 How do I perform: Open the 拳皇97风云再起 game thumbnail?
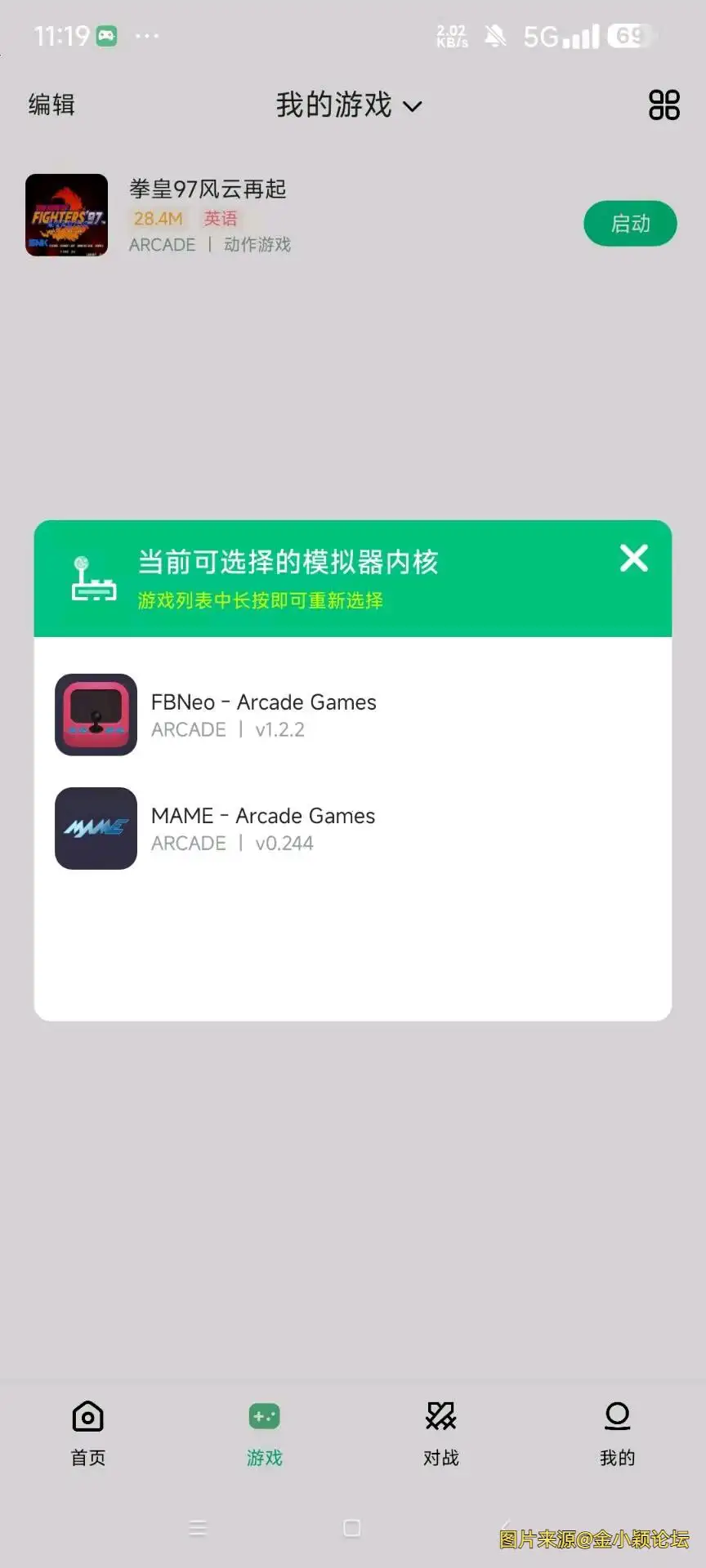[65, 215]
